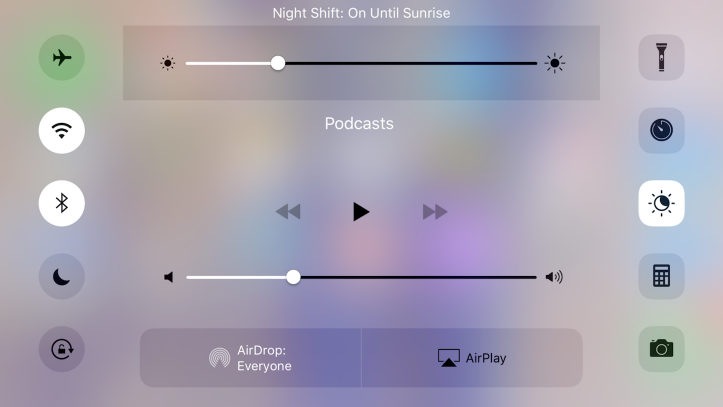
Task: Skip back with rewind button
Action: tap(288, 211)
